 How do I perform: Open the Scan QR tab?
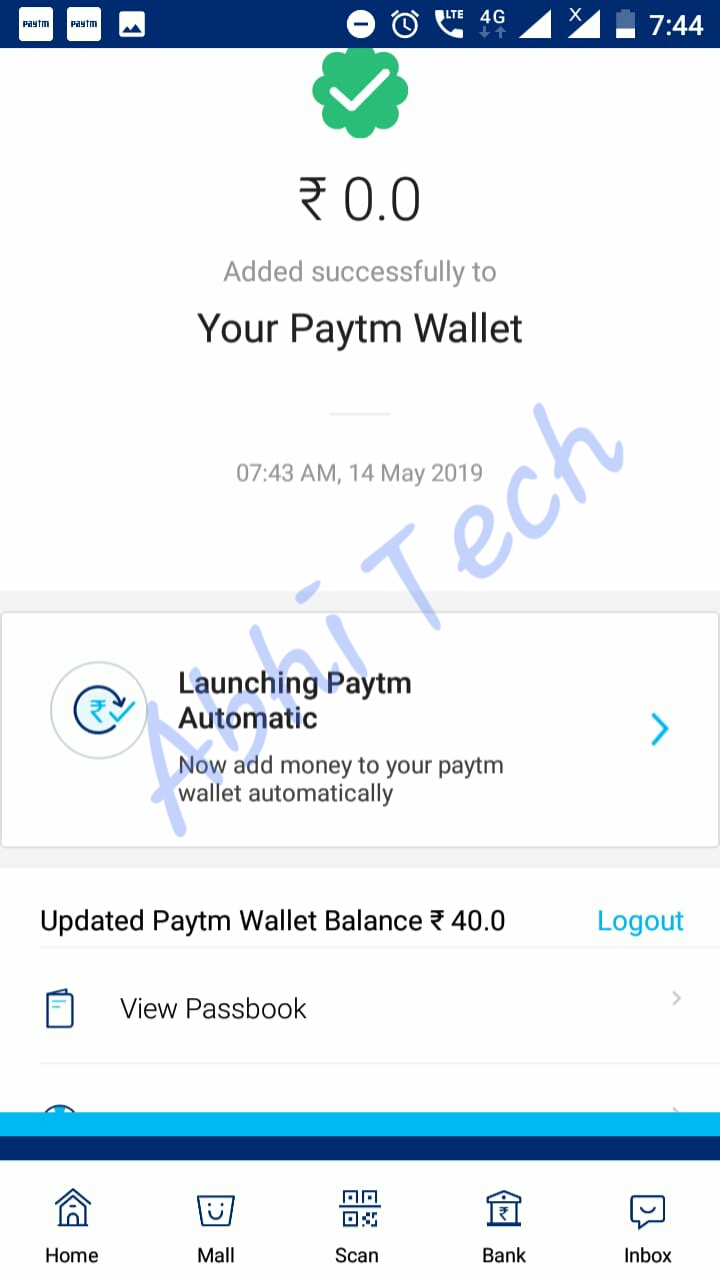(x=358, y=1226)
